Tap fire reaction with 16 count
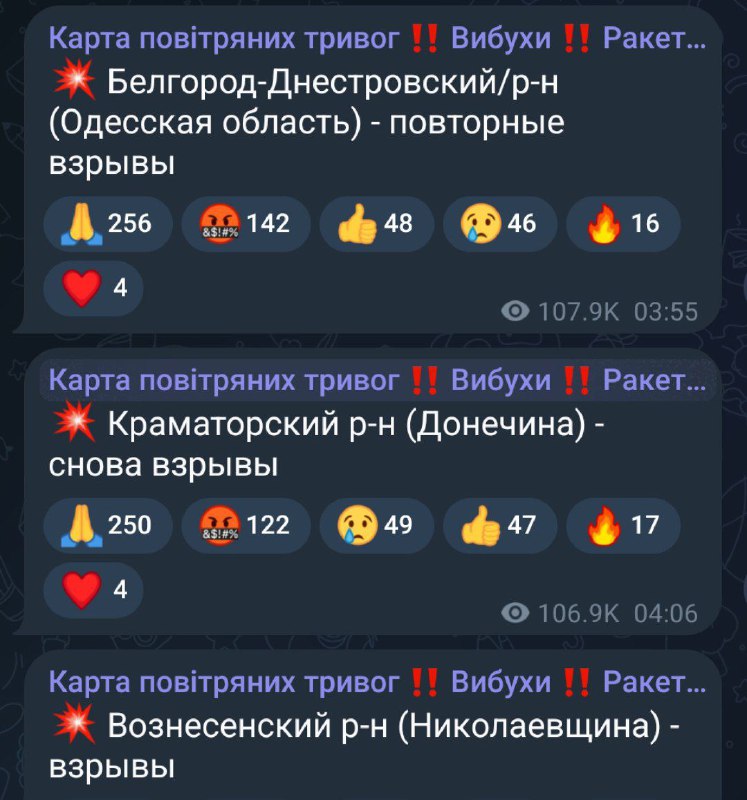Screen dimensions: 747x800 coord(622,224)
